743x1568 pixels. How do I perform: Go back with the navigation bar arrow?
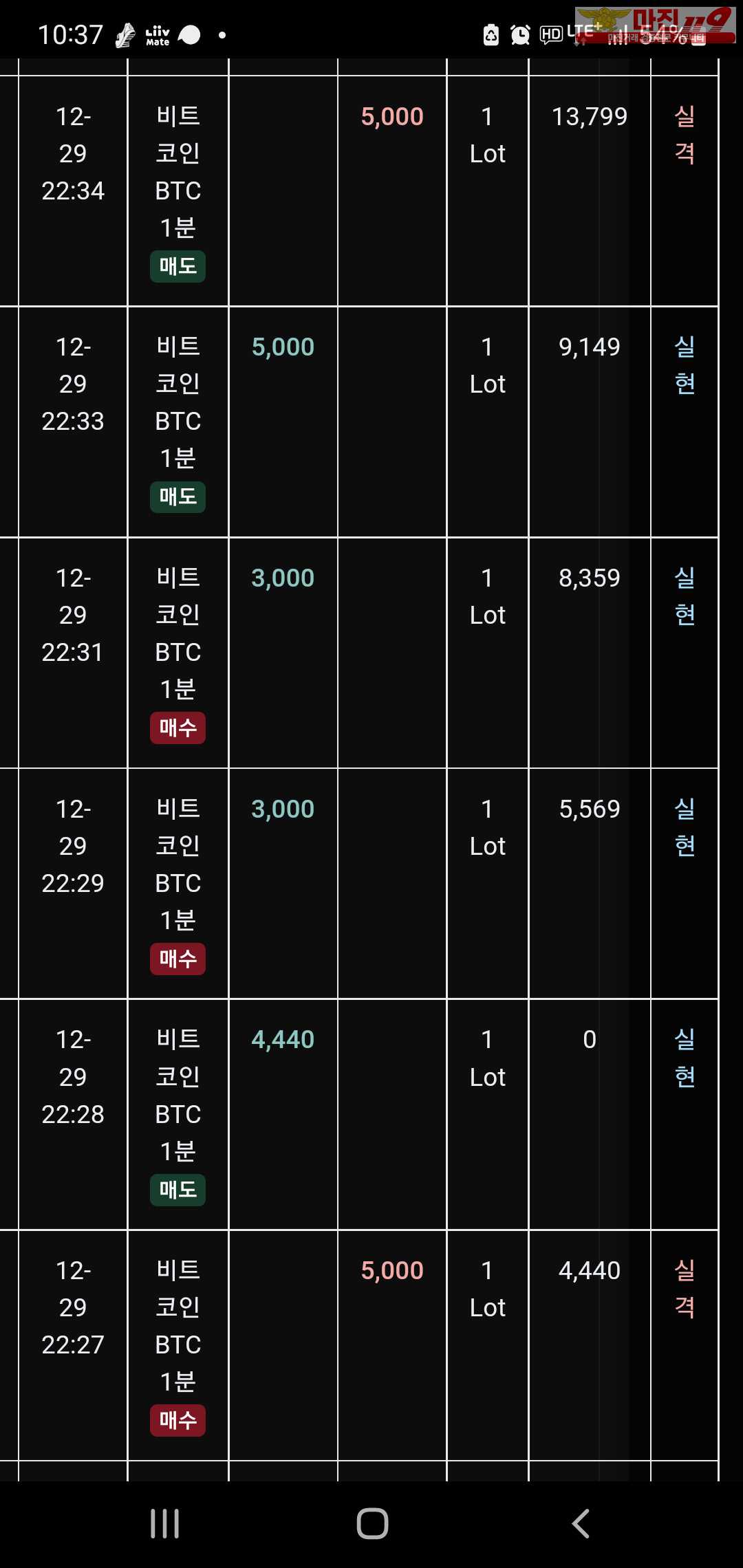(x=581, y=1523)
